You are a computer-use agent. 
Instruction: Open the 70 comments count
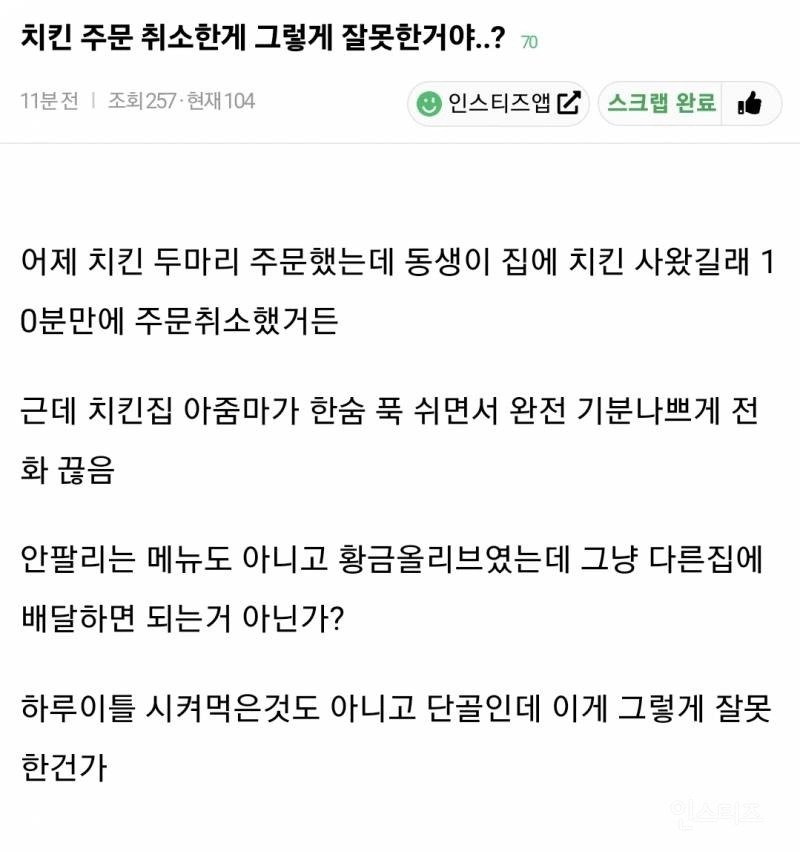530,43
